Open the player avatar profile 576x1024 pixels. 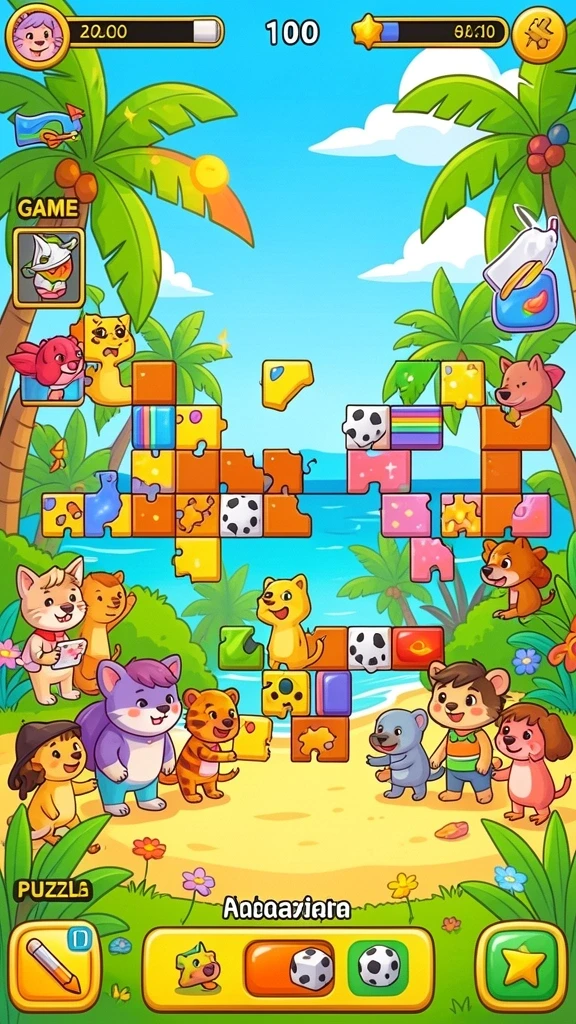[x=37, y=36]
